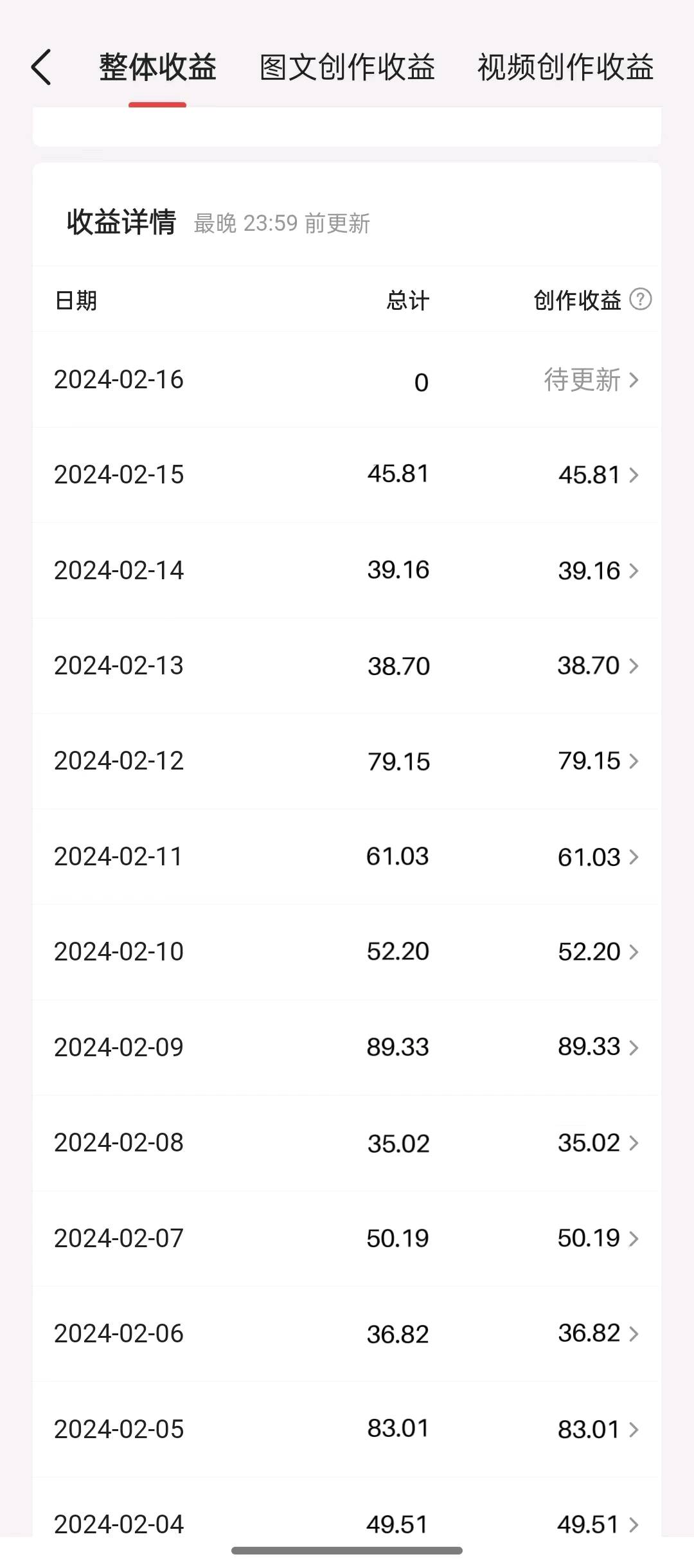The width and height of the screenshot is (694, 1568).
Task: Select the 整体收益 tab
Action: point(157,68)
